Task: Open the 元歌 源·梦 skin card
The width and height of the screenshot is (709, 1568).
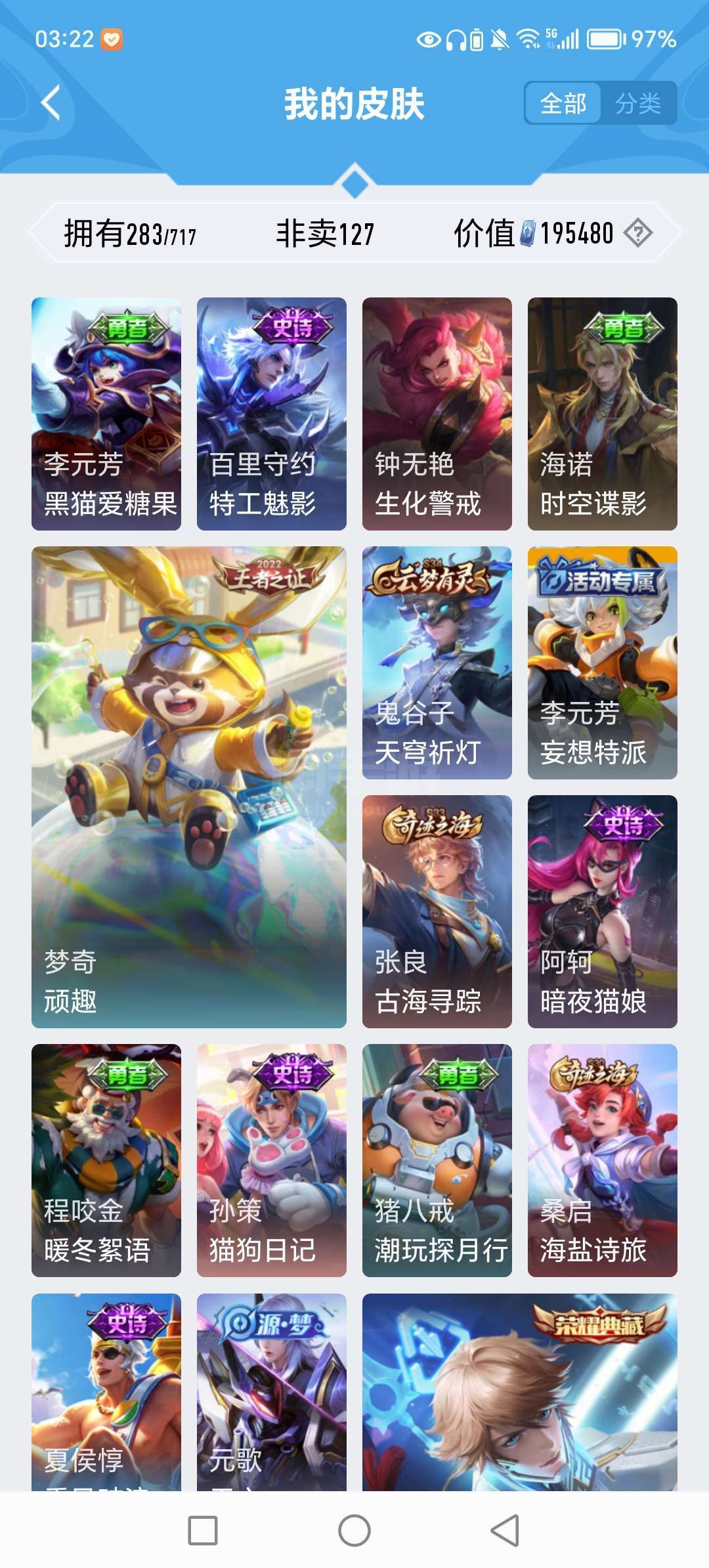Action: (x=272, y=1391)
